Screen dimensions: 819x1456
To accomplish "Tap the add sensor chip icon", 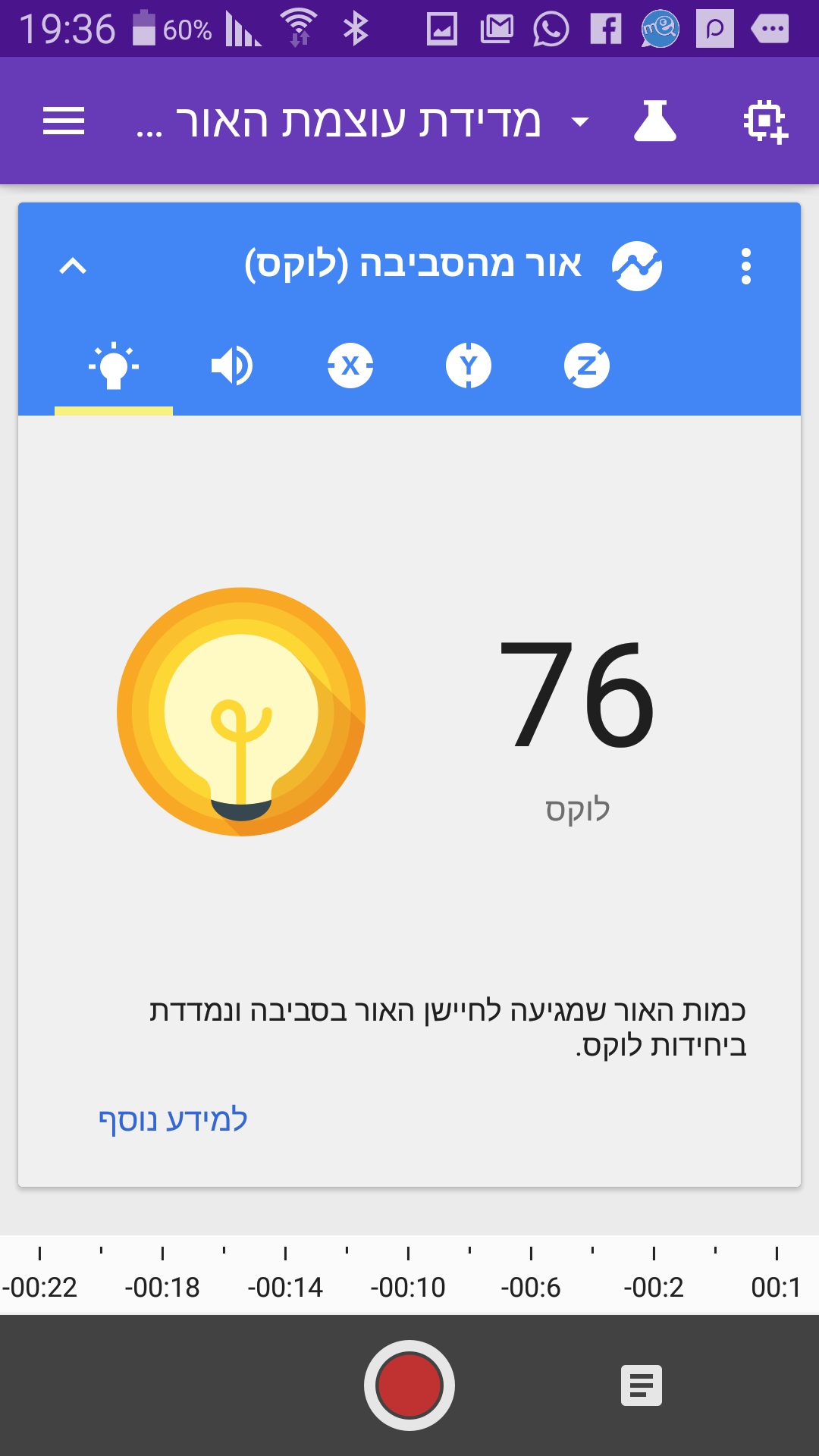I will (766, 121).
